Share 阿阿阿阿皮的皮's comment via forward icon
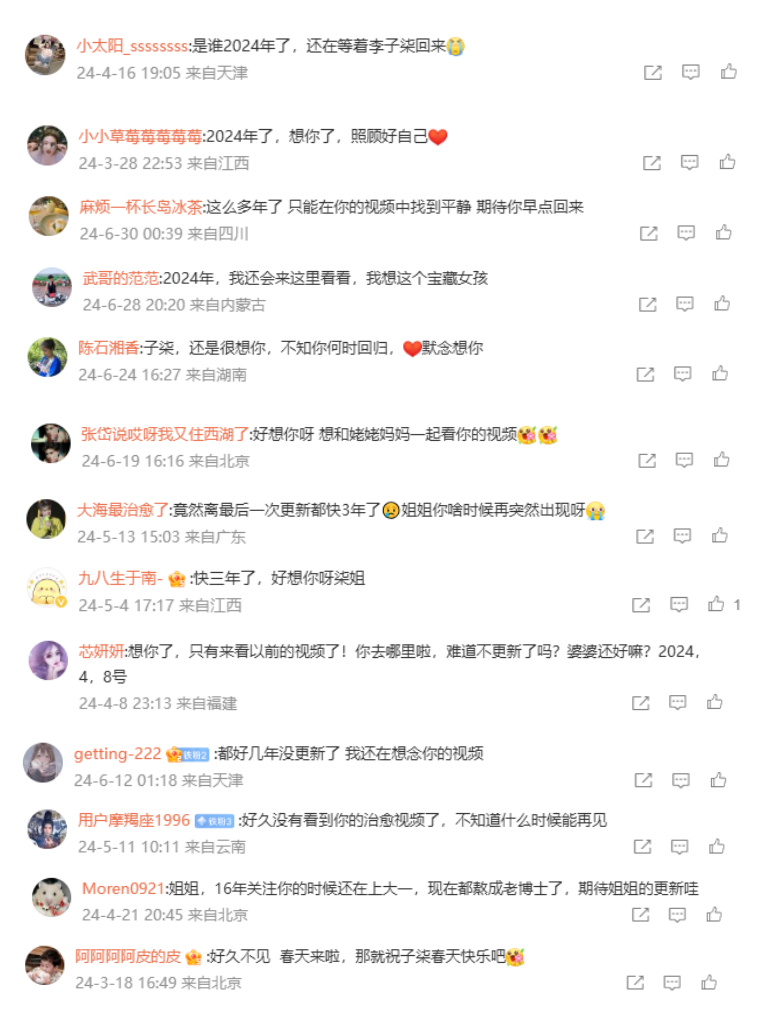The width and height of the screenshot is (768, 1024). coord(653,981)
